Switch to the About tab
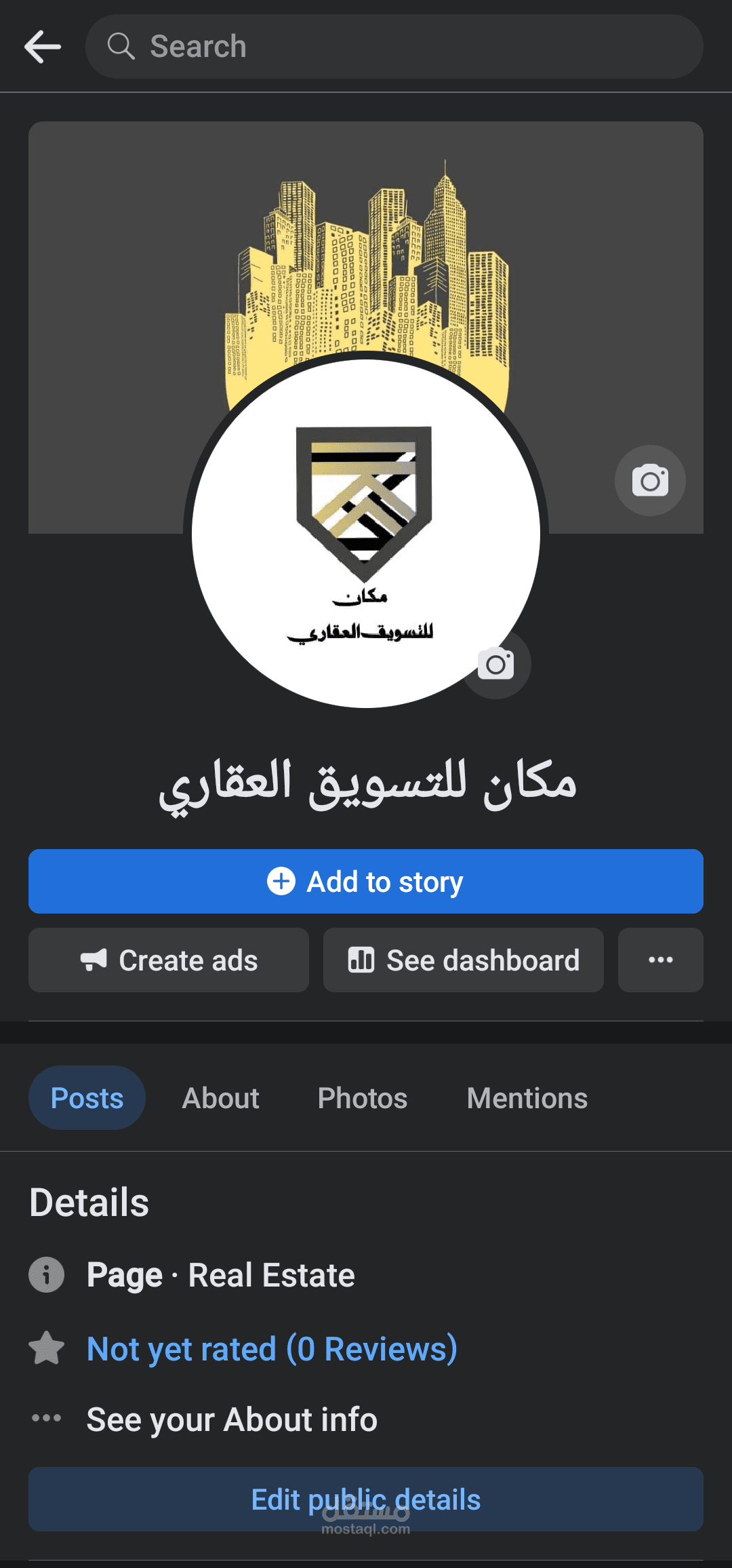Viewport: 732px width, 1568px height. pyautogui.click(x=221, y=1098)
